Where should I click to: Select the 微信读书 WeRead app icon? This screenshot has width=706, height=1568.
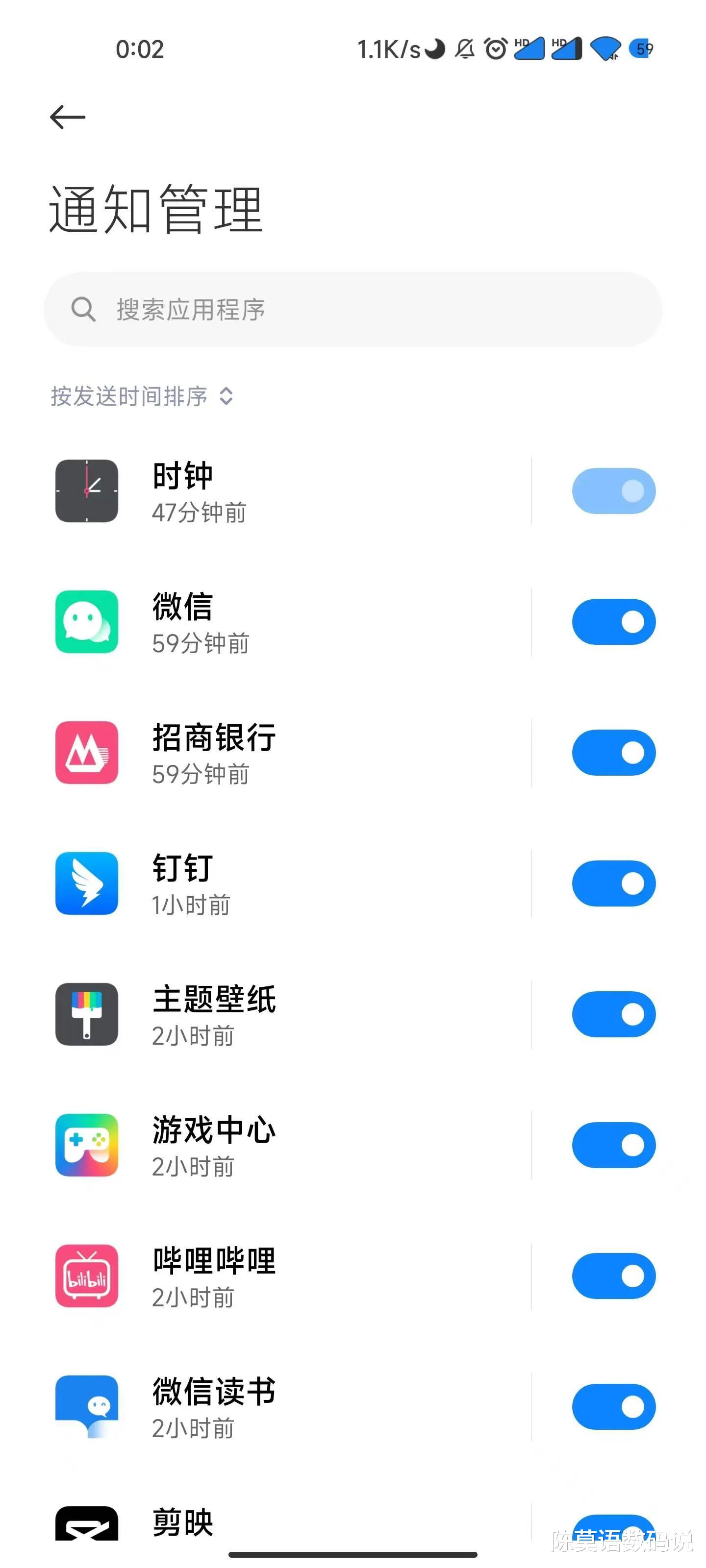(86, 1407)
